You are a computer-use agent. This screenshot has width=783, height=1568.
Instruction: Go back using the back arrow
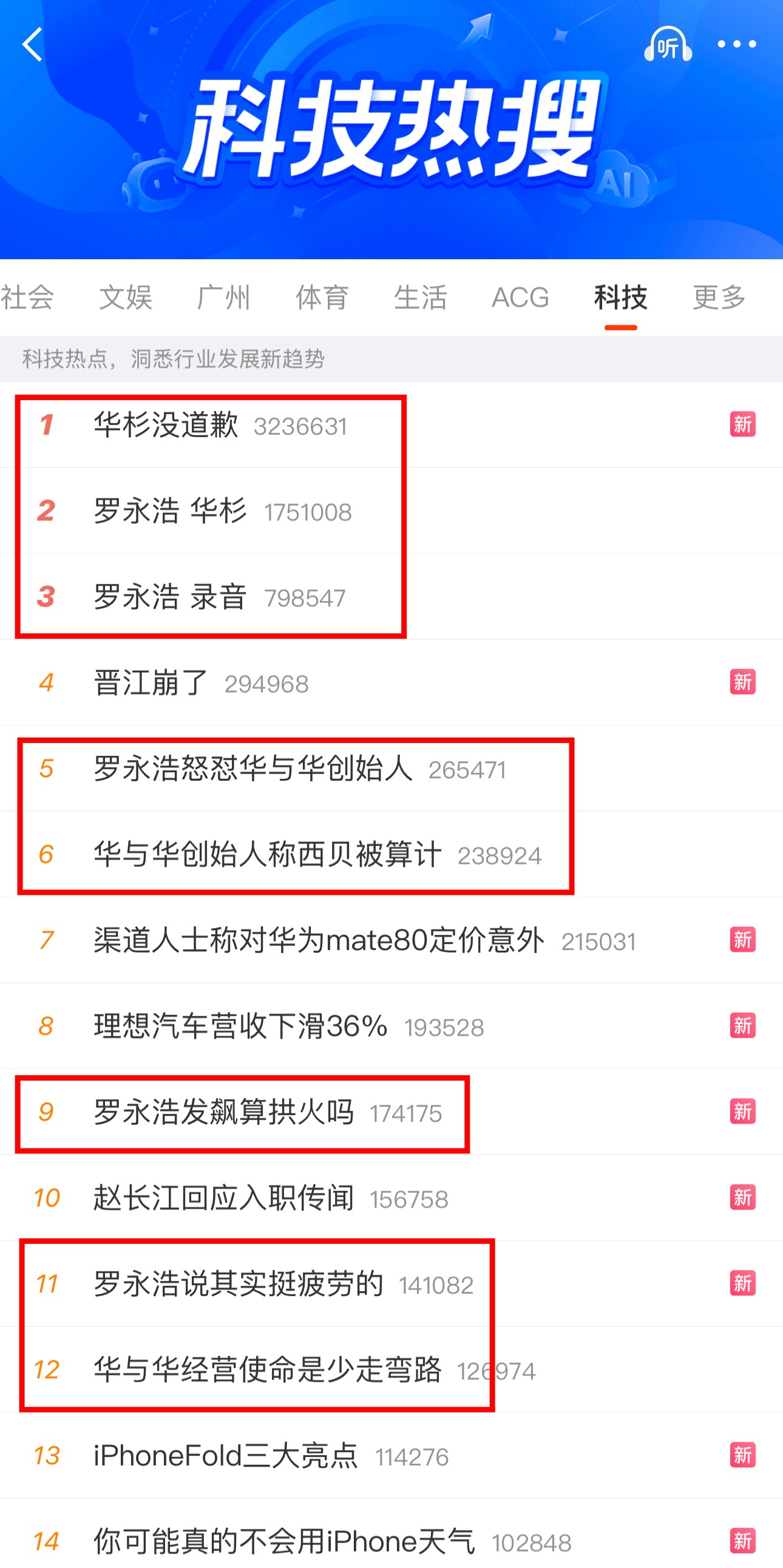pos(33,44)
